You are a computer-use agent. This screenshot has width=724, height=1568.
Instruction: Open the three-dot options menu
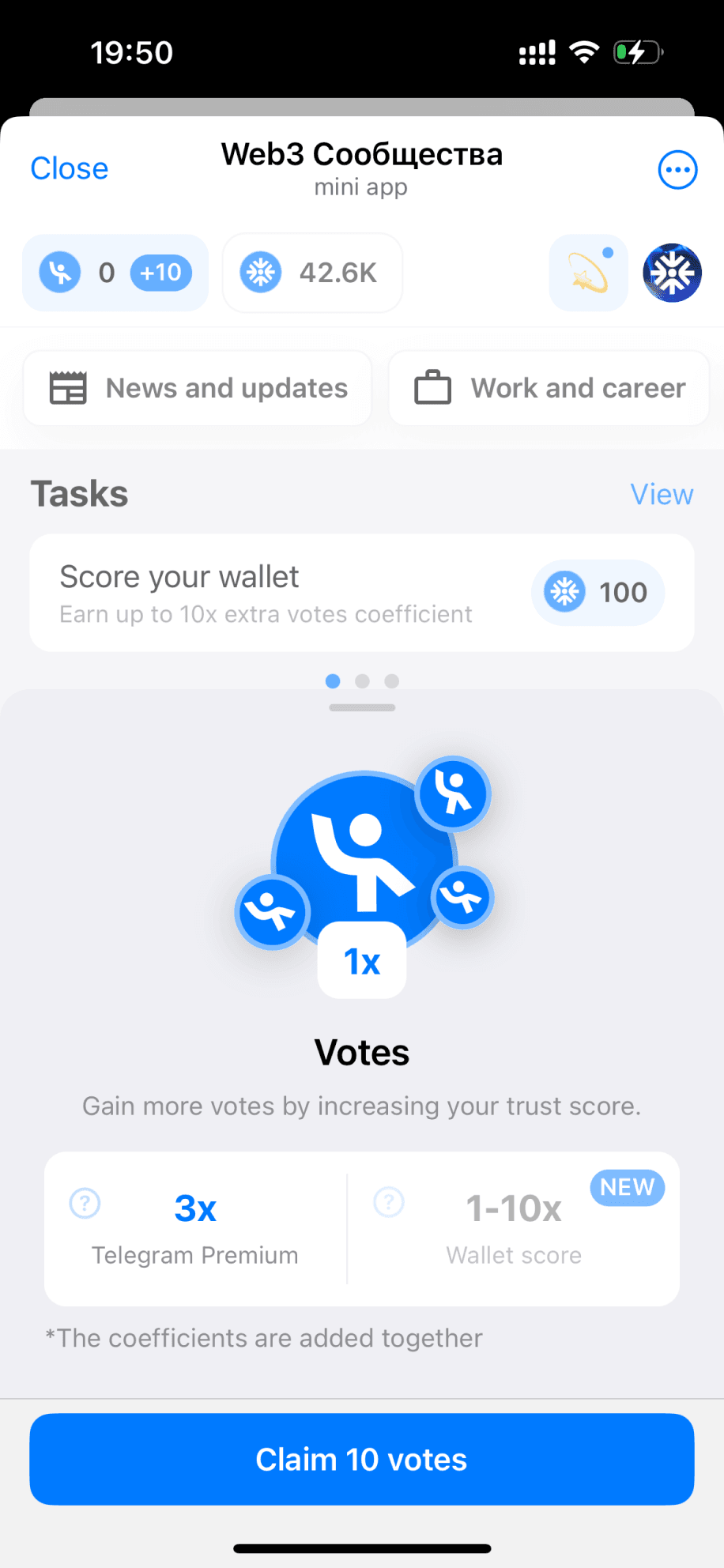click(677, 170)
